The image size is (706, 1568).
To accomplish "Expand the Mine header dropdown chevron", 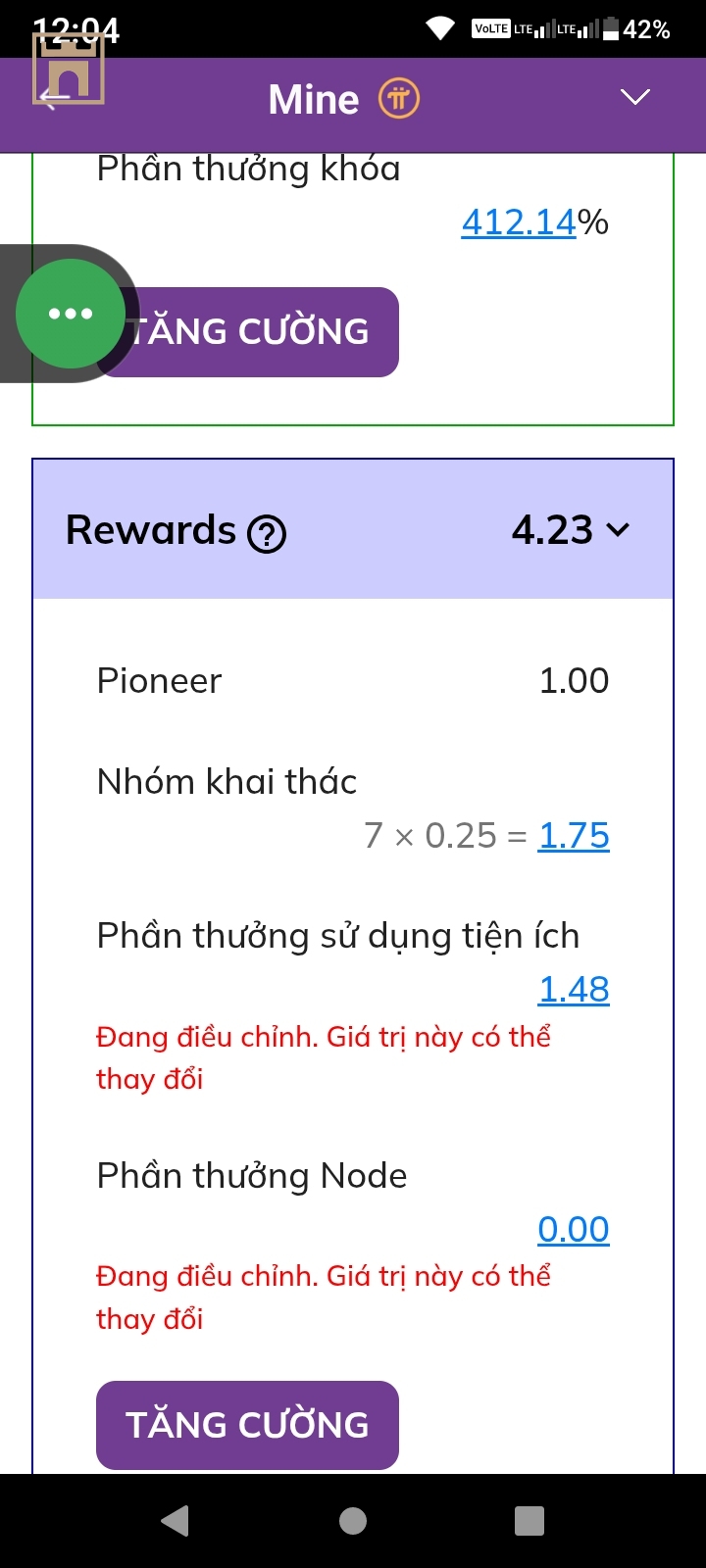I will point(635,97).
